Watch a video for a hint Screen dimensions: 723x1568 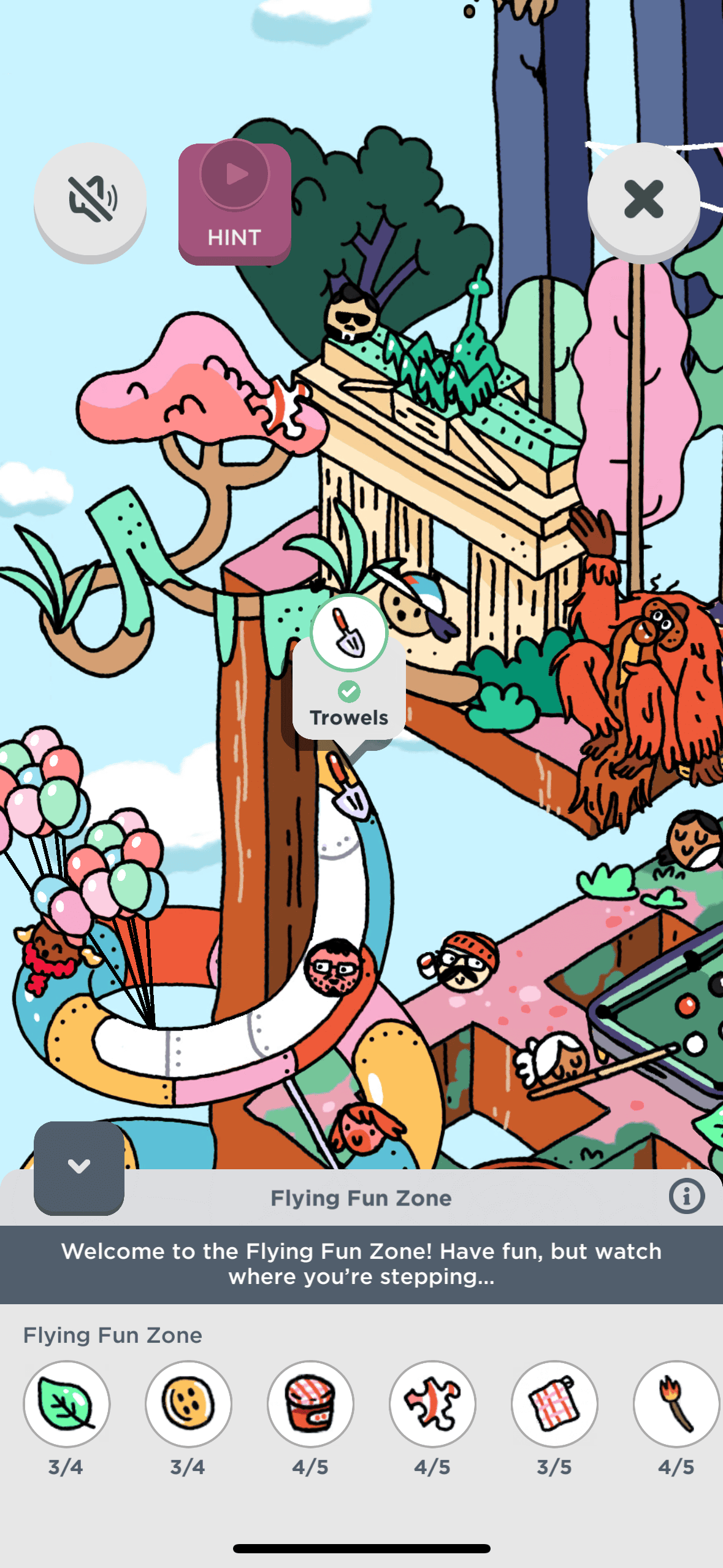(234, 204)
